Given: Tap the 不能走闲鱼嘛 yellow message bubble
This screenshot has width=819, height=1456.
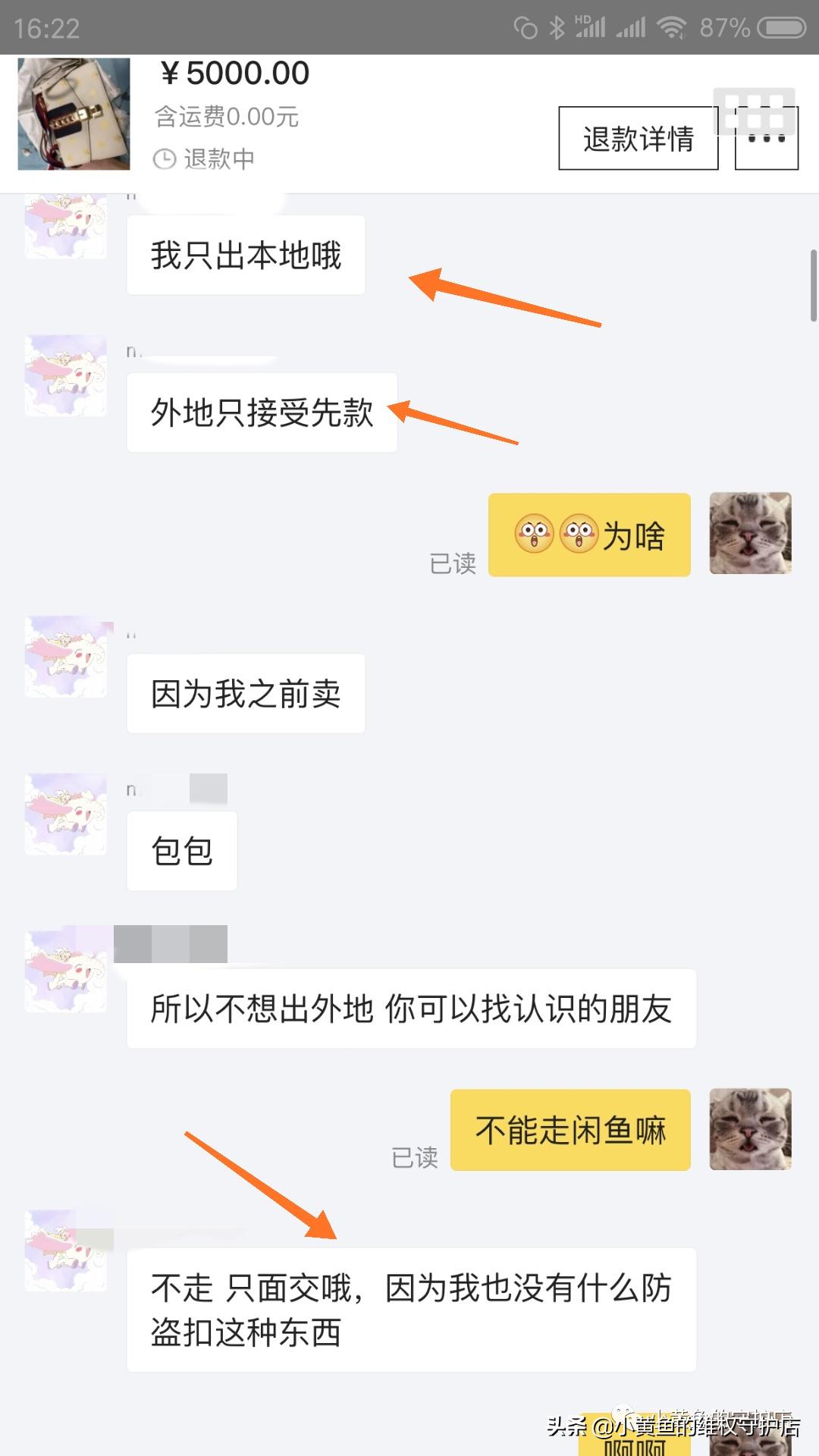Looking at the screenshot, I should pyautogui.click(x=570, y=1130).
